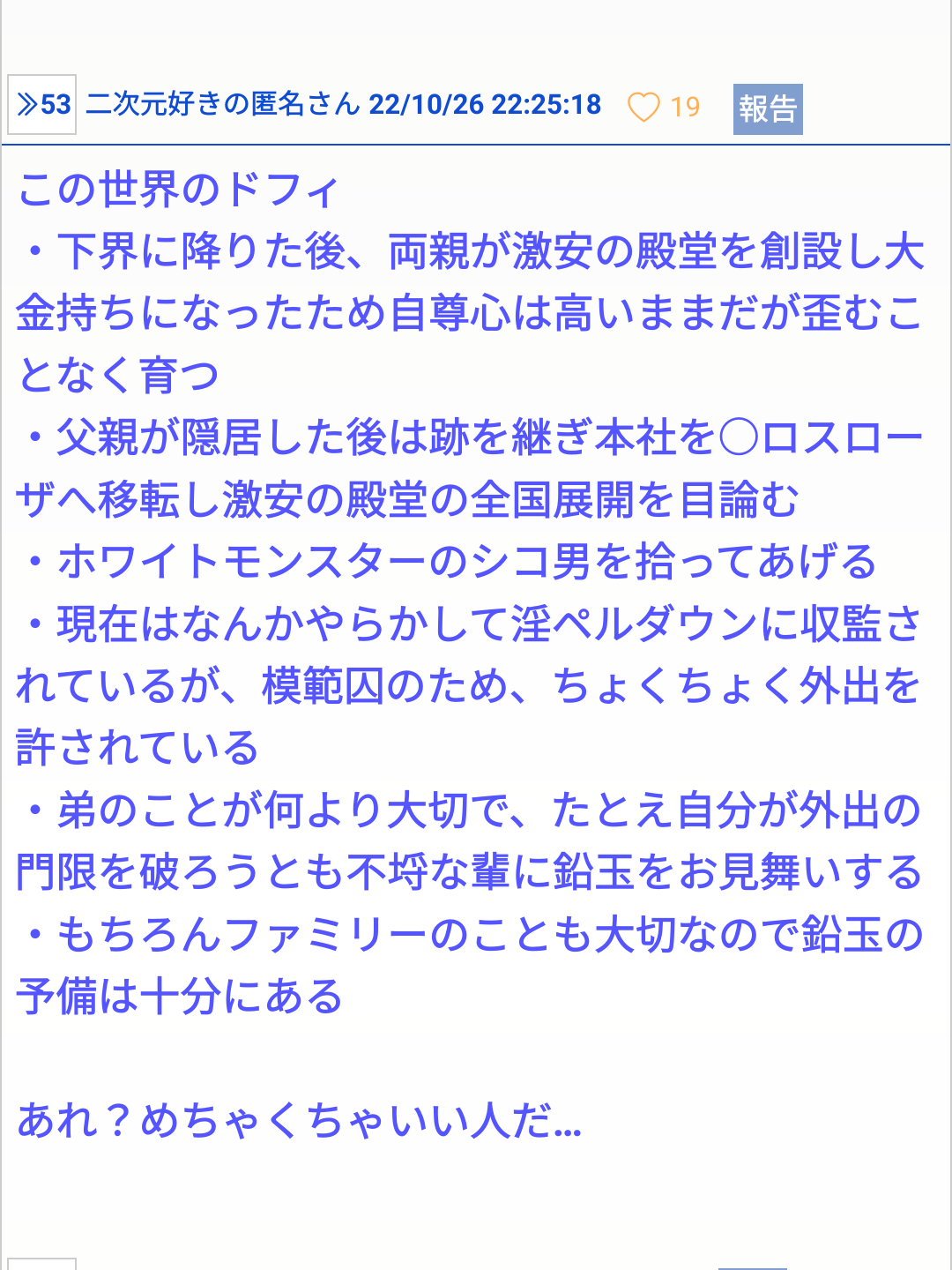Tap the >>53 reply number link

point(42,105)
